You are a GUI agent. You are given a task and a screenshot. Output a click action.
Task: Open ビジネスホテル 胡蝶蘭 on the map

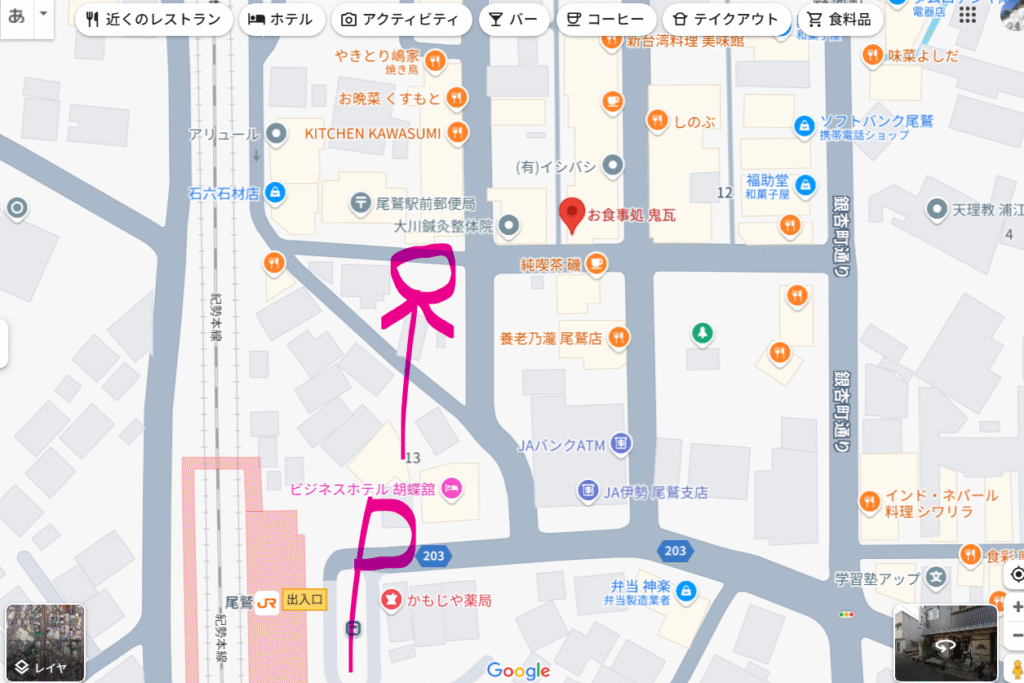pyautogui.click(x=451, y=488)
